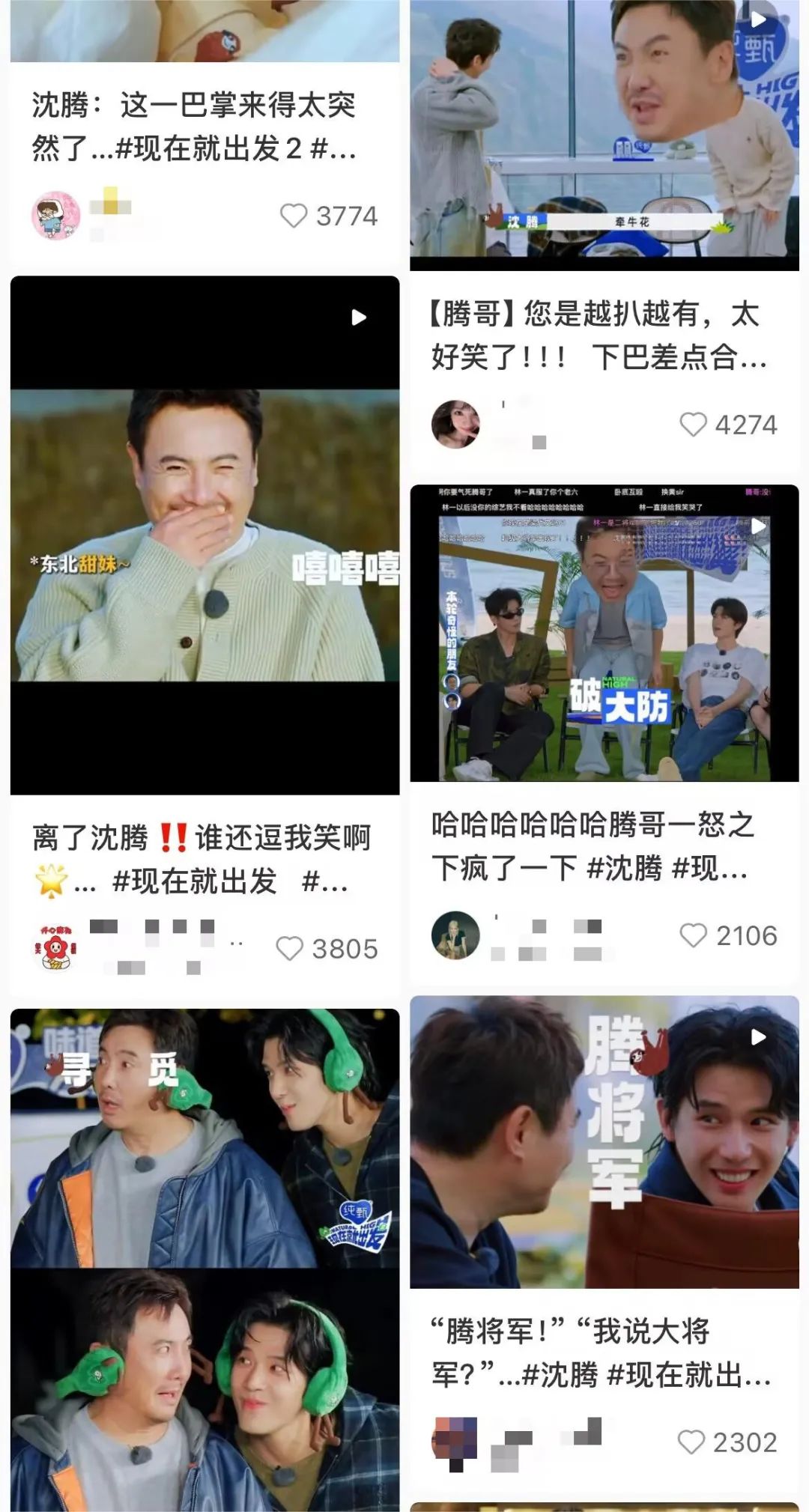The image size is (809, 1512).
Task: Open the green earmuffs photo post
Action: tap(204, 1258)
